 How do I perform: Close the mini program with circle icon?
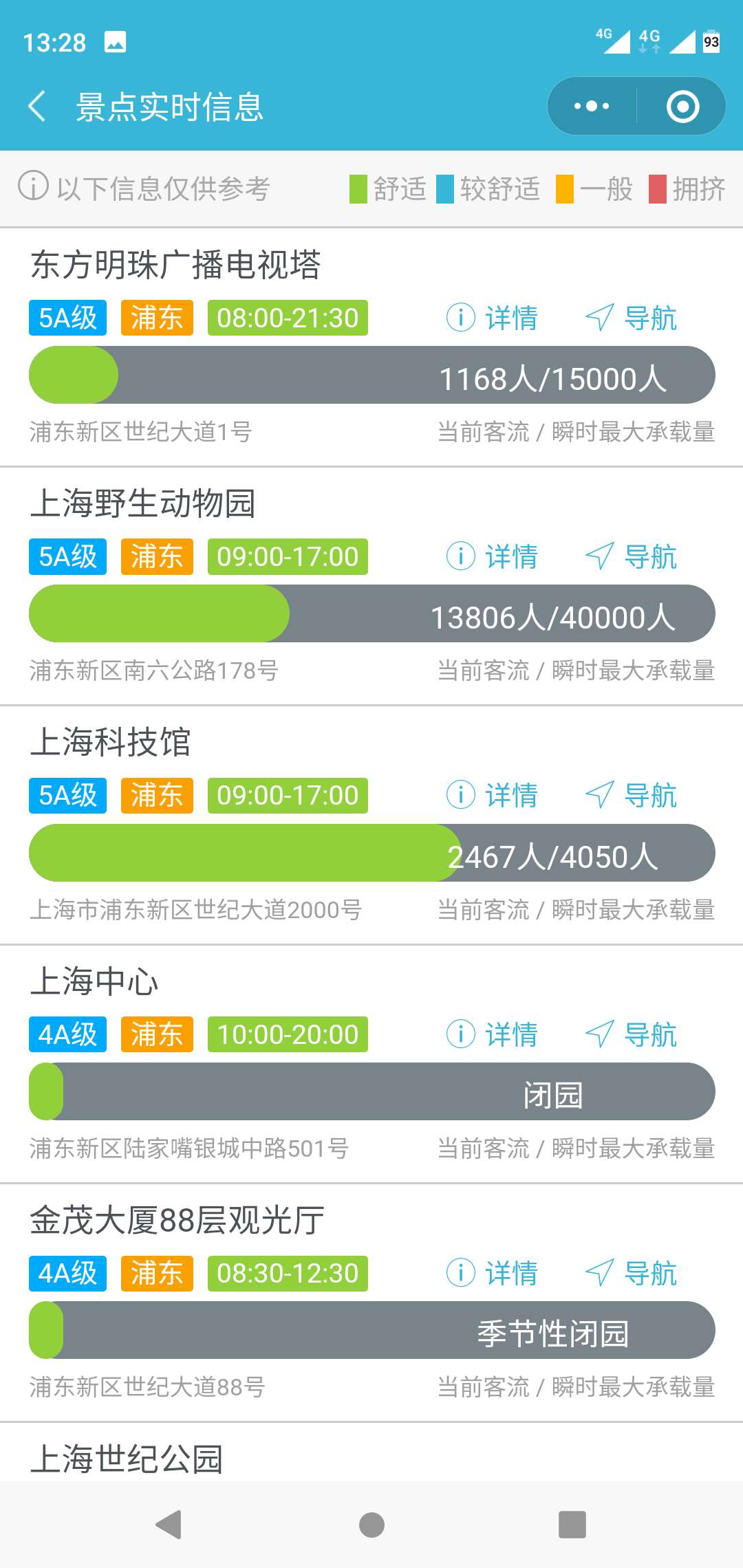(682, 107)
